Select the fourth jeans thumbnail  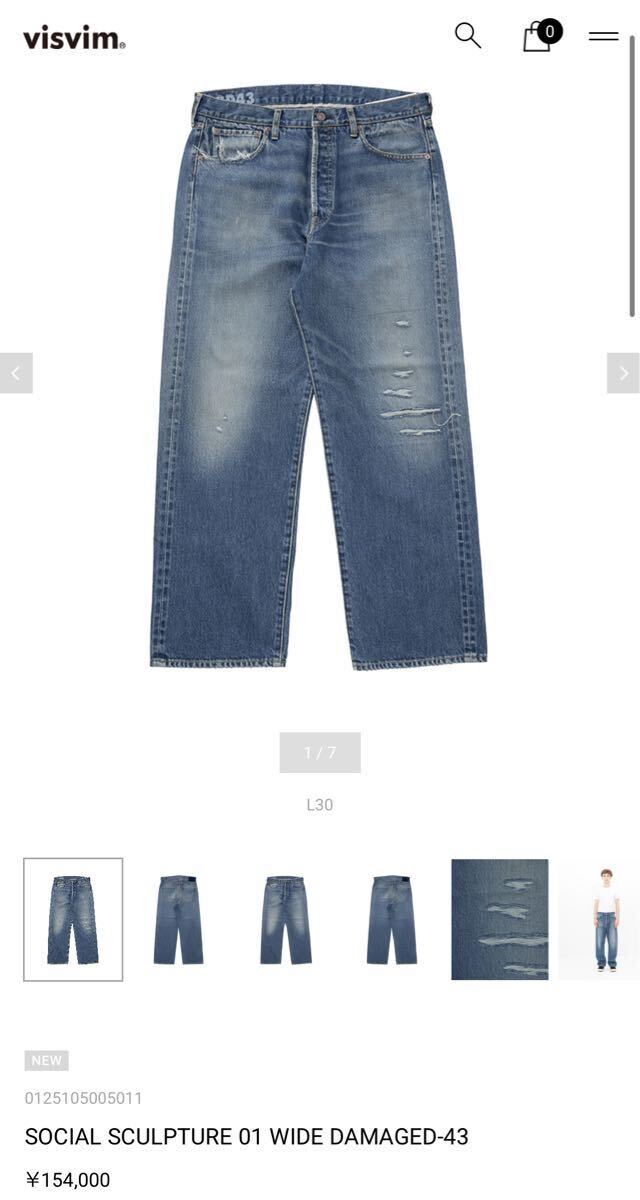(x=392, y=919)
